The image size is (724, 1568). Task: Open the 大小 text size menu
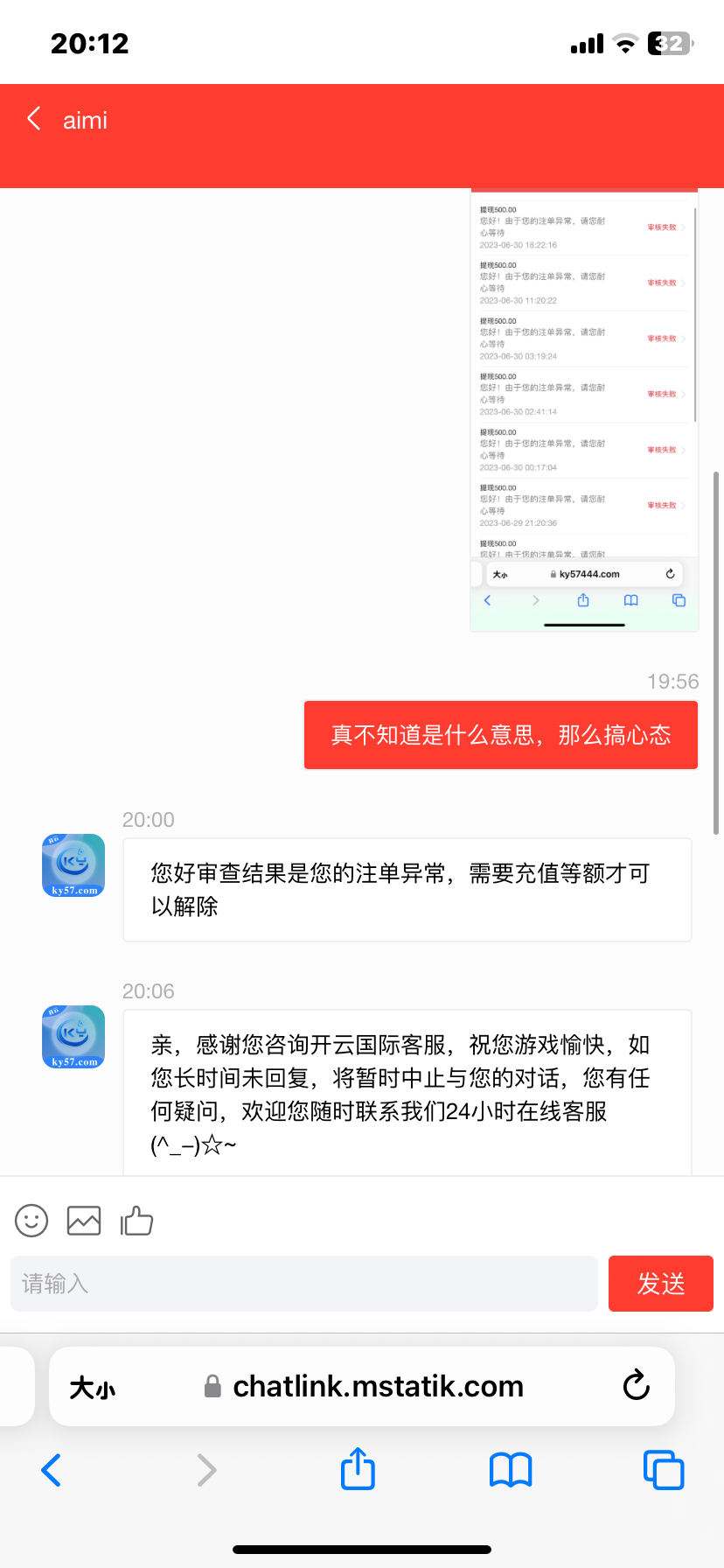(x=93, y=1388)
